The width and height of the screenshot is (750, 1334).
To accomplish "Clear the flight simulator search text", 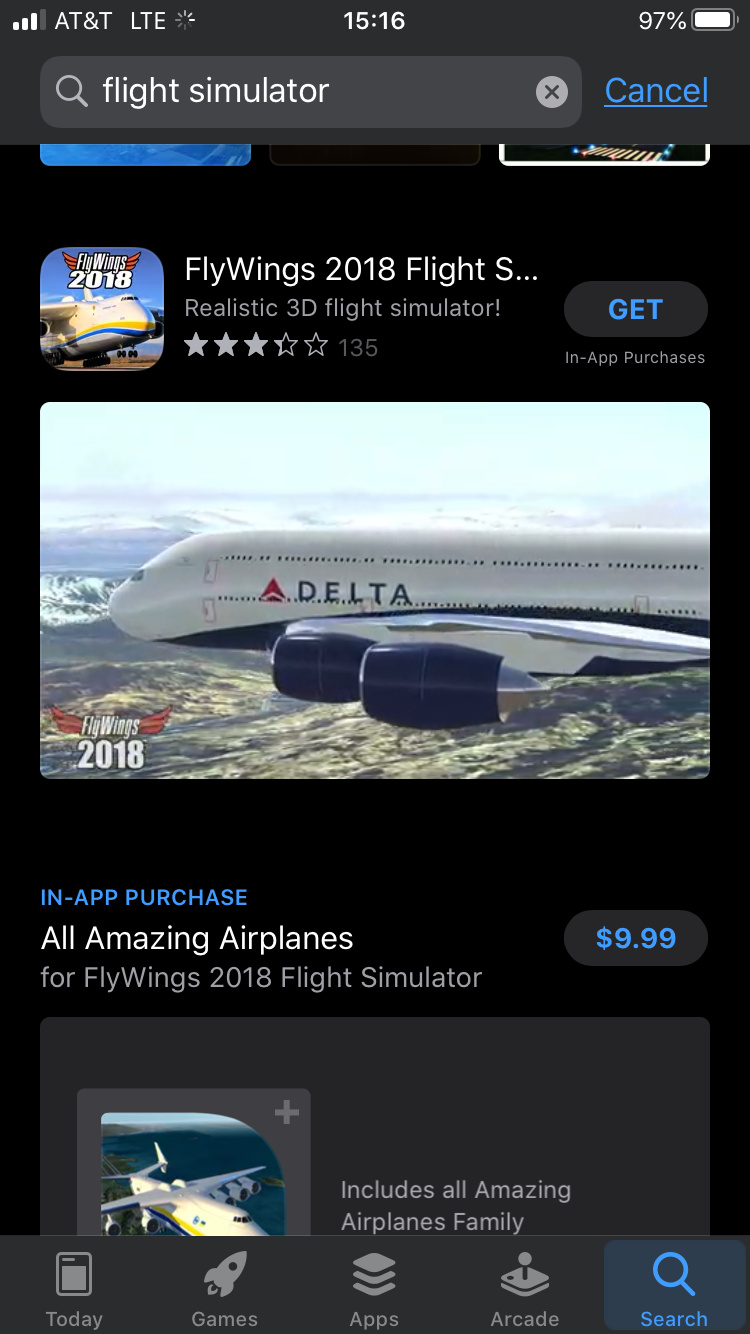I will 551,92.
